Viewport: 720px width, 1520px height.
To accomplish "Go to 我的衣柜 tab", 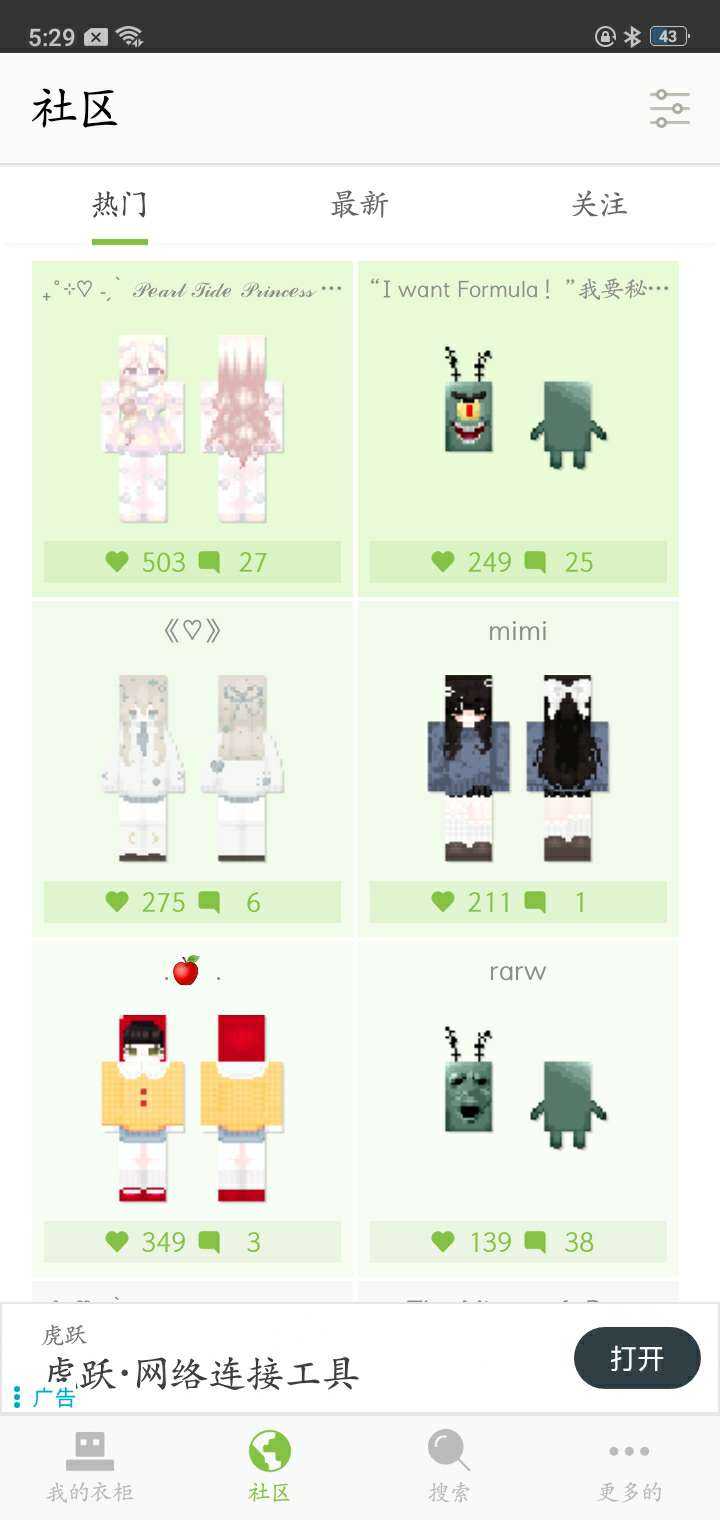I will coord(90,1465).
